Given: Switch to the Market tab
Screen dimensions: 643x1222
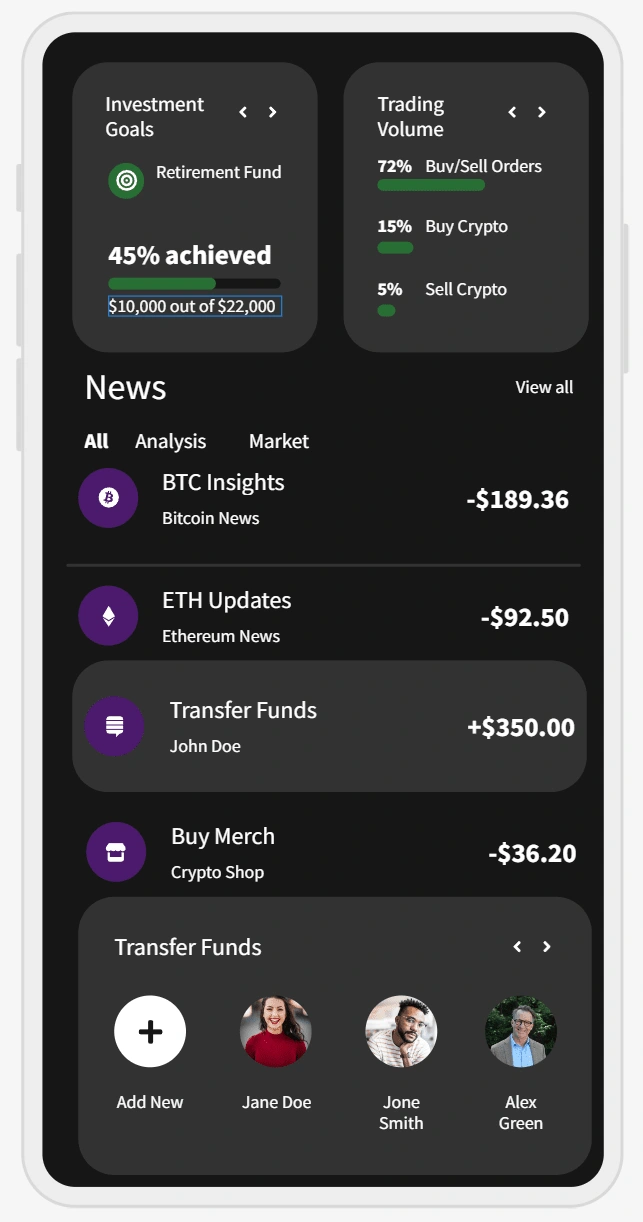Looking at the screenshot, I should (x=279, y=441).
